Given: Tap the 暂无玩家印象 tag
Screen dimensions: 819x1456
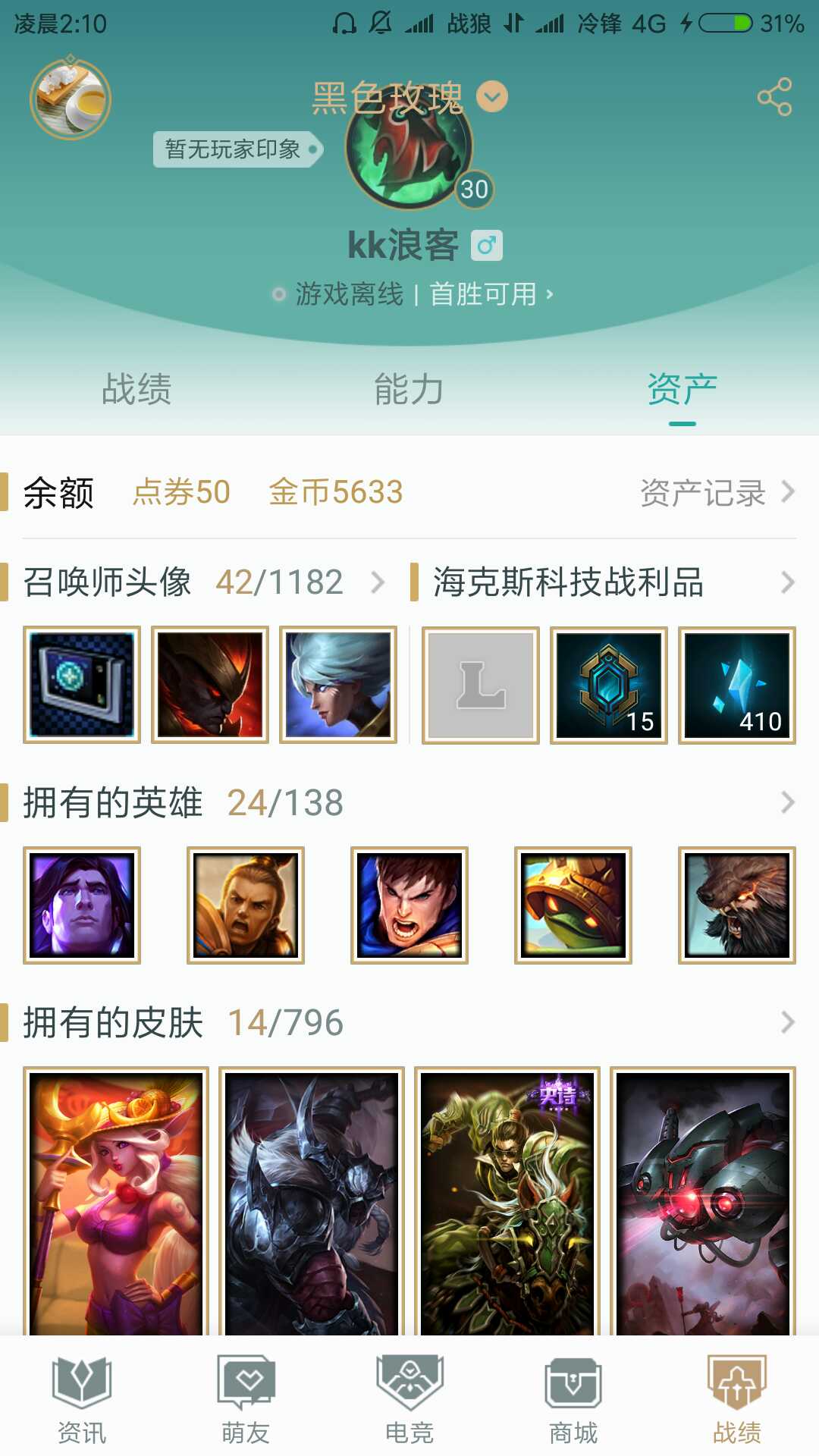Looking at the screenshot, I should (x=237, y=149).
